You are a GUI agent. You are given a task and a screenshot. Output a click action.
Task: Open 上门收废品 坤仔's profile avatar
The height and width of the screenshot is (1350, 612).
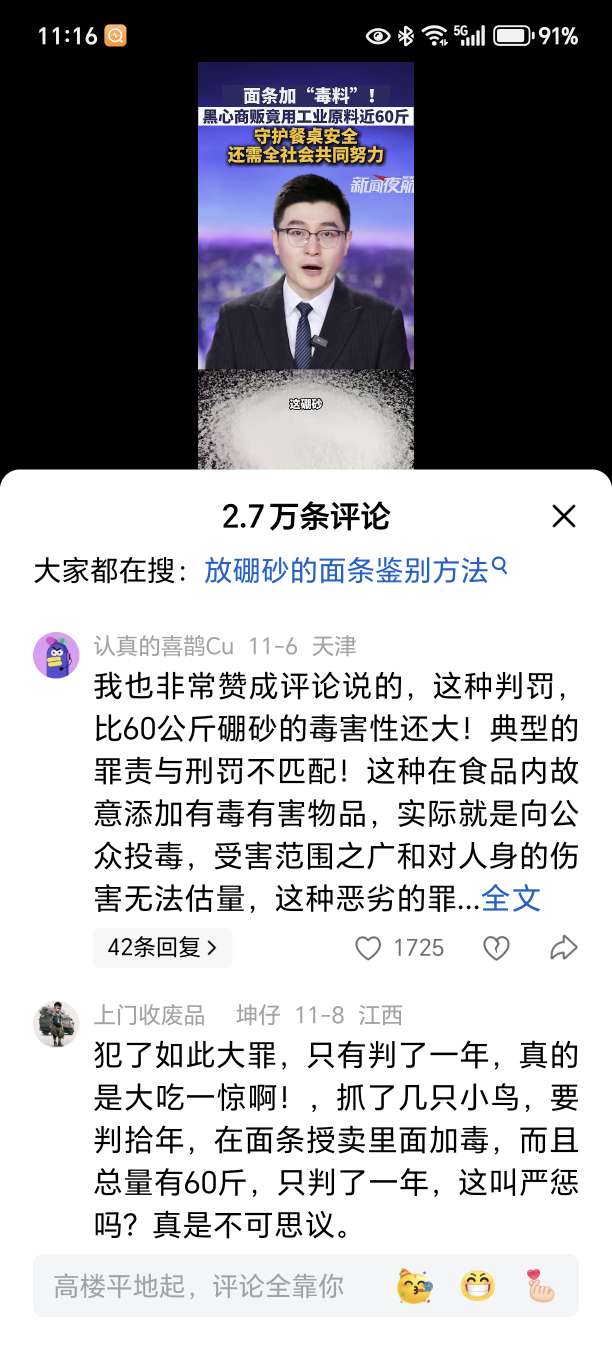pyautogui.click(x=56, y=1024)
